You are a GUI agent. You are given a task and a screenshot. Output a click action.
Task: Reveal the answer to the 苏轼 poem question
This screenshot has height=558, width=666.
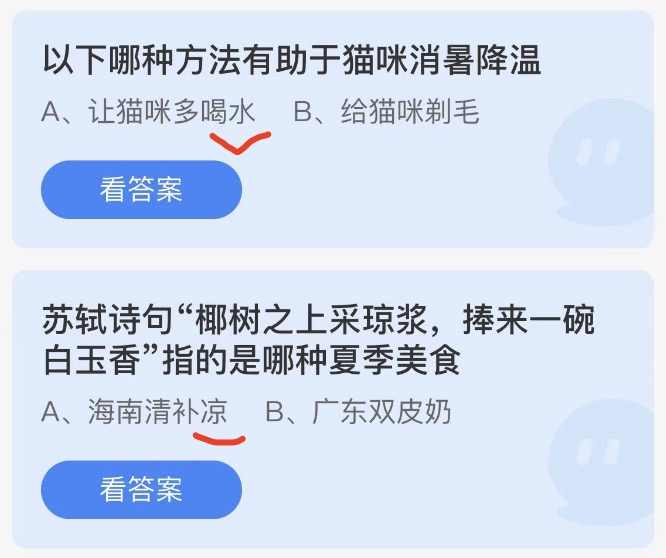coord(141,489)
